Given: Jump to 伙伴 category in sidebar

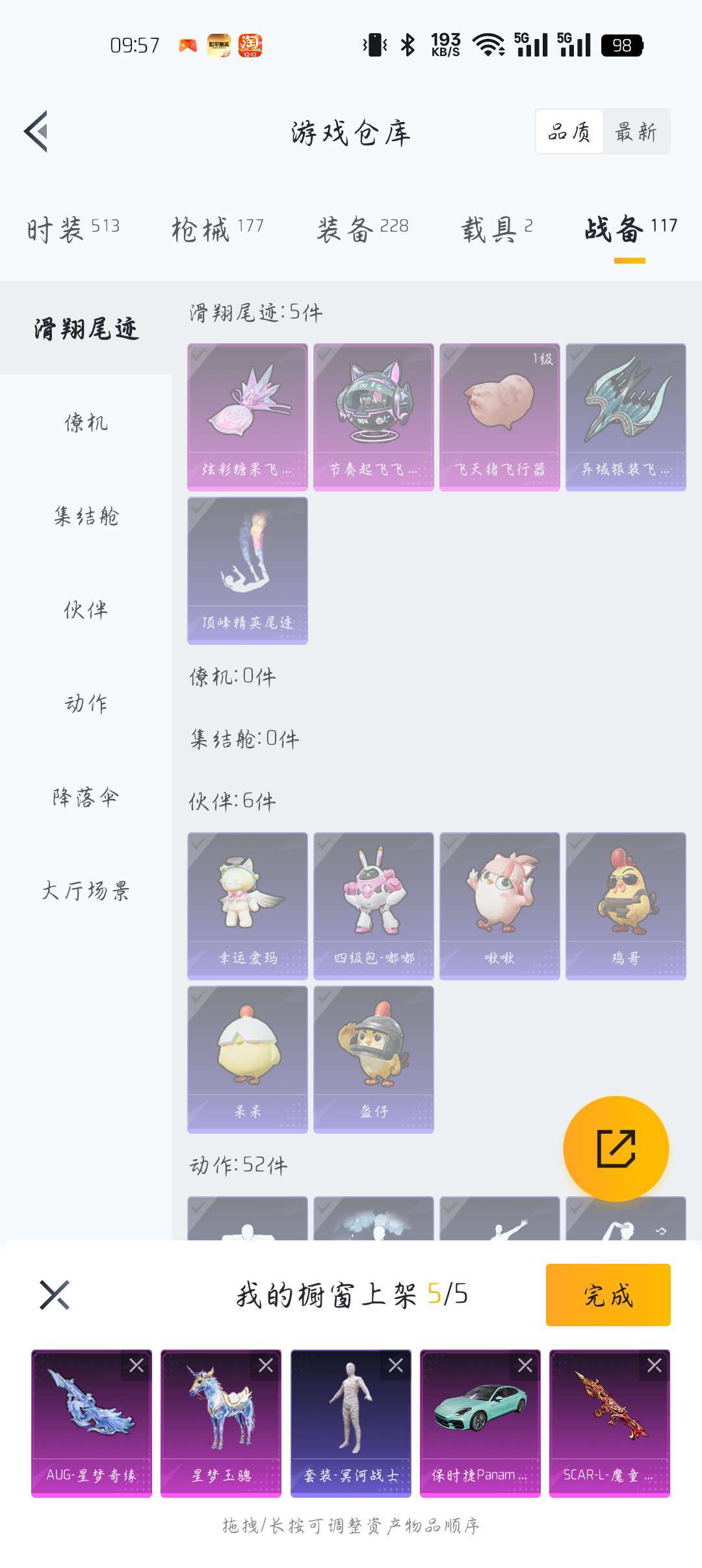Looking at the screenshot, I should pyautogui.click(x=86, y=610).
